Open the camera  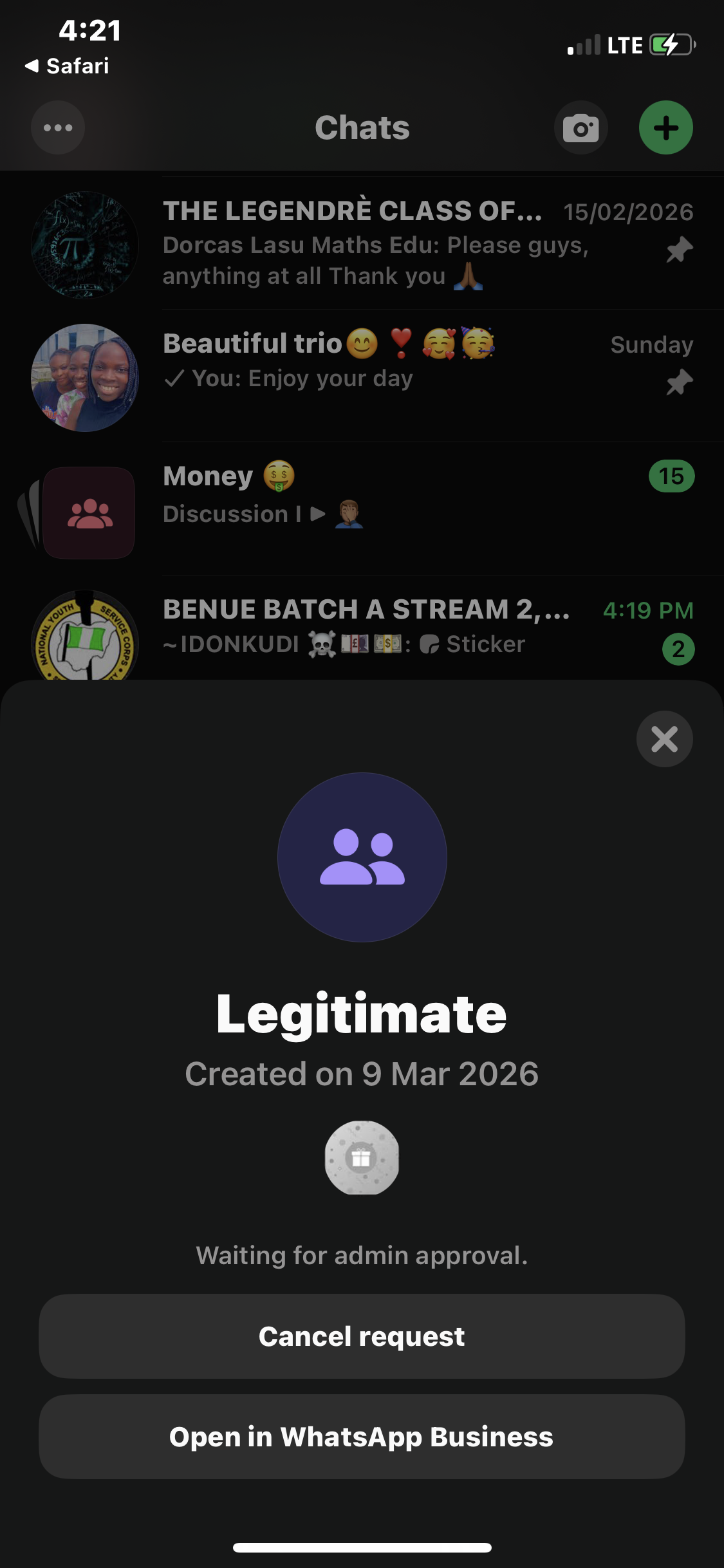(580, 128)
